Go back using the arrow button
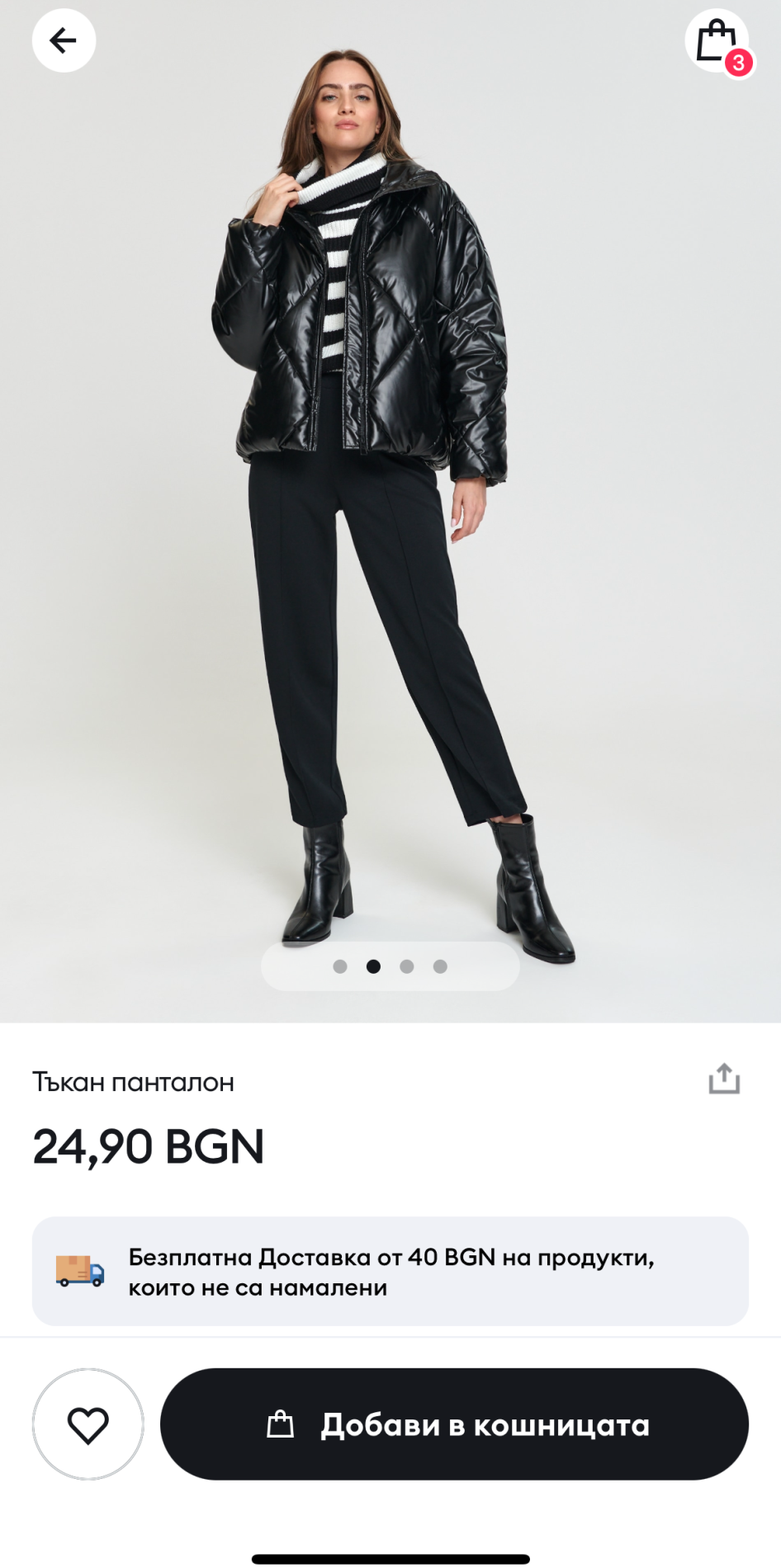This screenshot has width=781, height=1568. pyautogui.click(x=64, y=40)
